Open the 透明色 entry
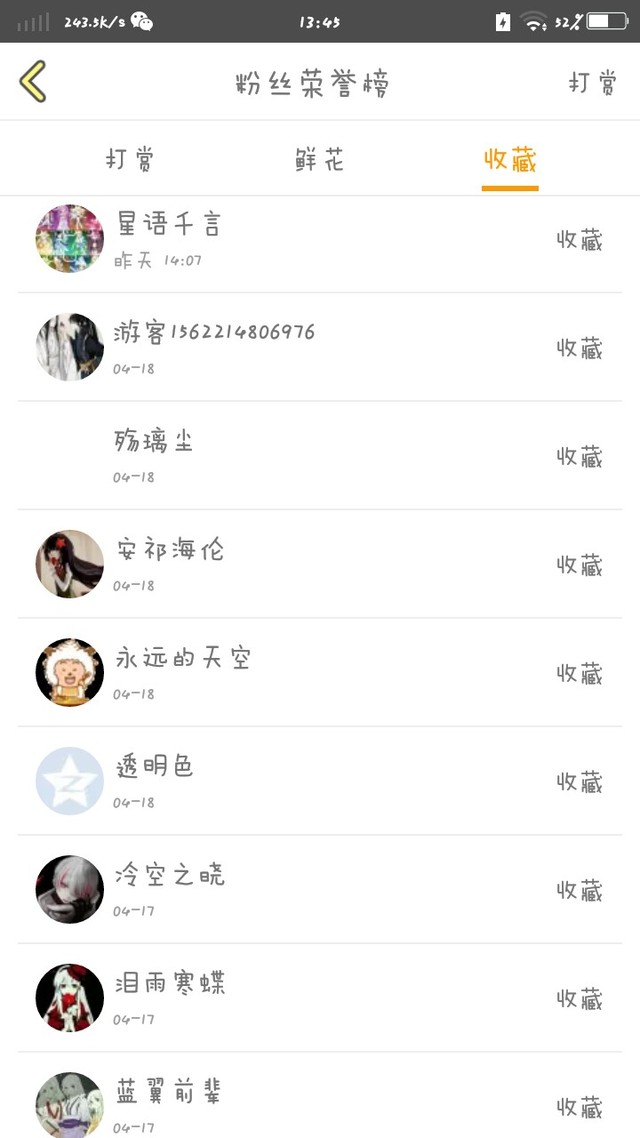Screen dimensions: 640x1138 (320, 781)
